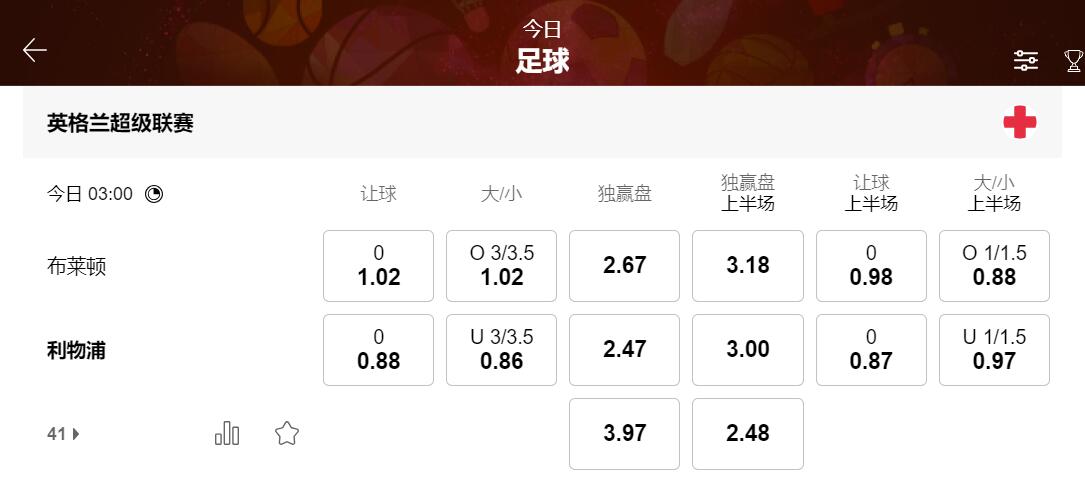Open match statistics bar chart icon

[227, 433]
